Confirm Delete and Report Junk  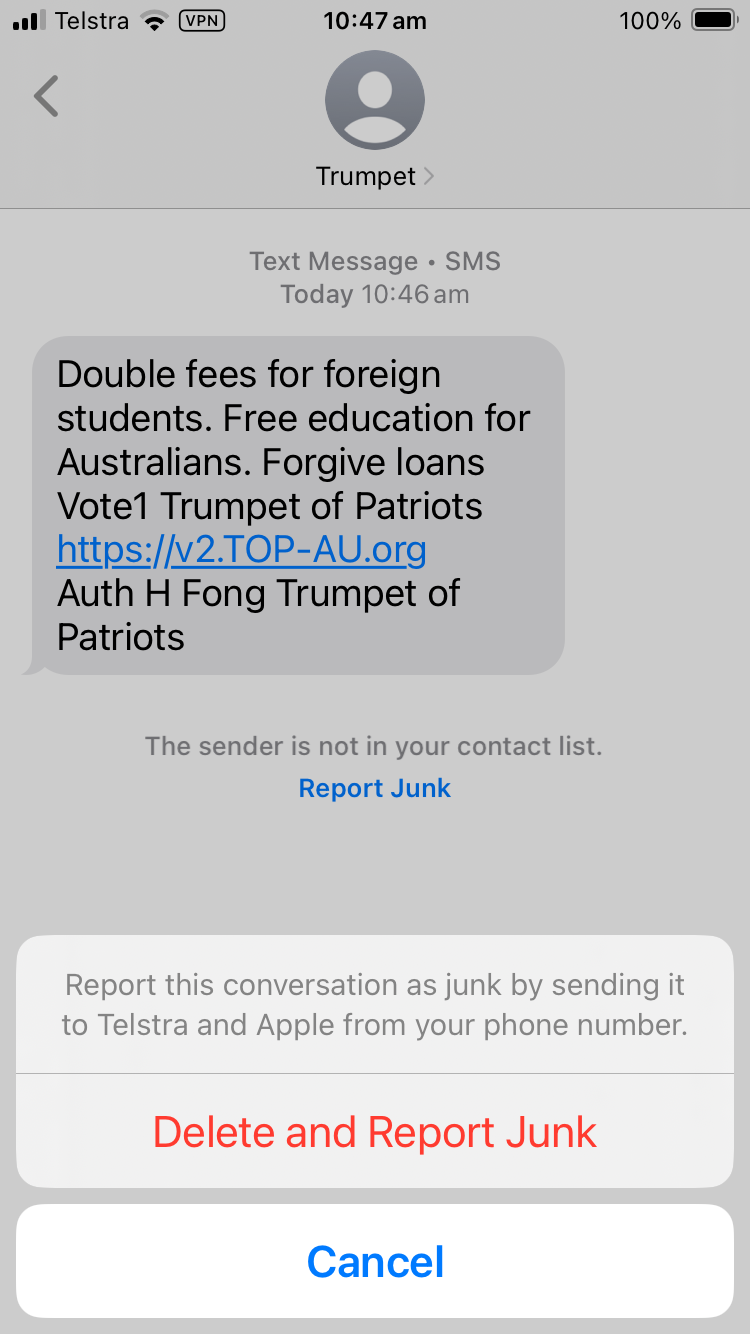375,1132
